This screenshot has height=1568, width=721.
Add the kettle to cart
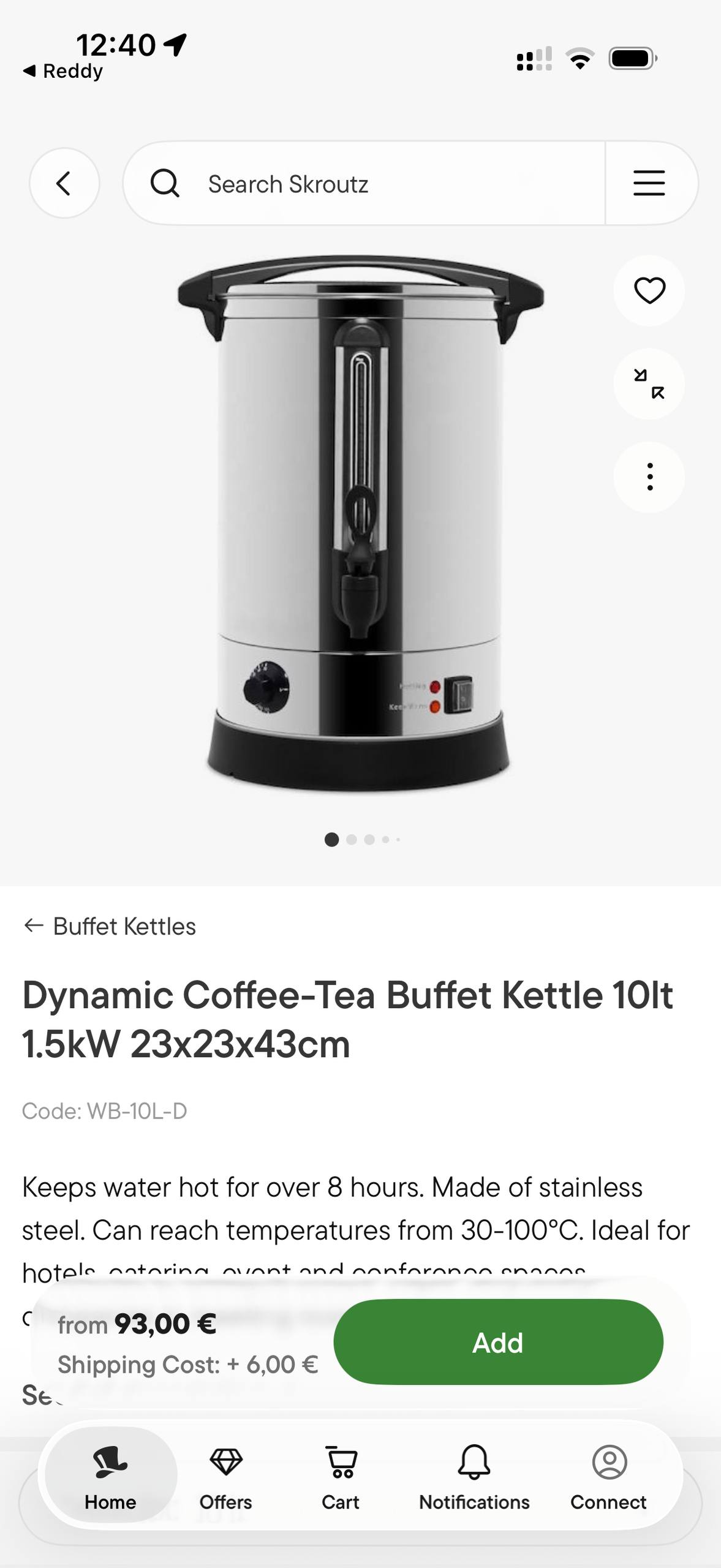[498, 1343]
